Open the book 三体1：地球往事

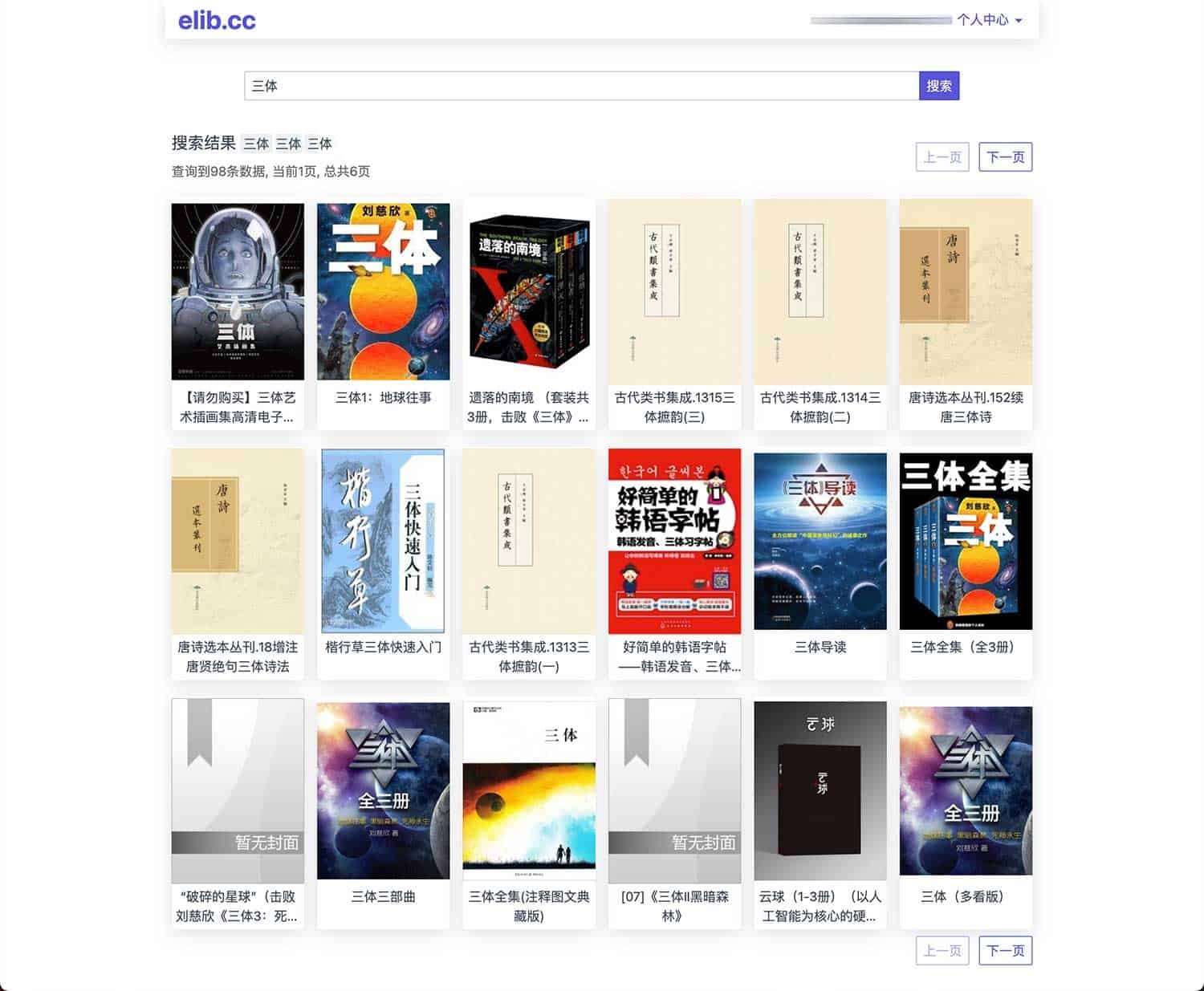(x=383, y=315)
